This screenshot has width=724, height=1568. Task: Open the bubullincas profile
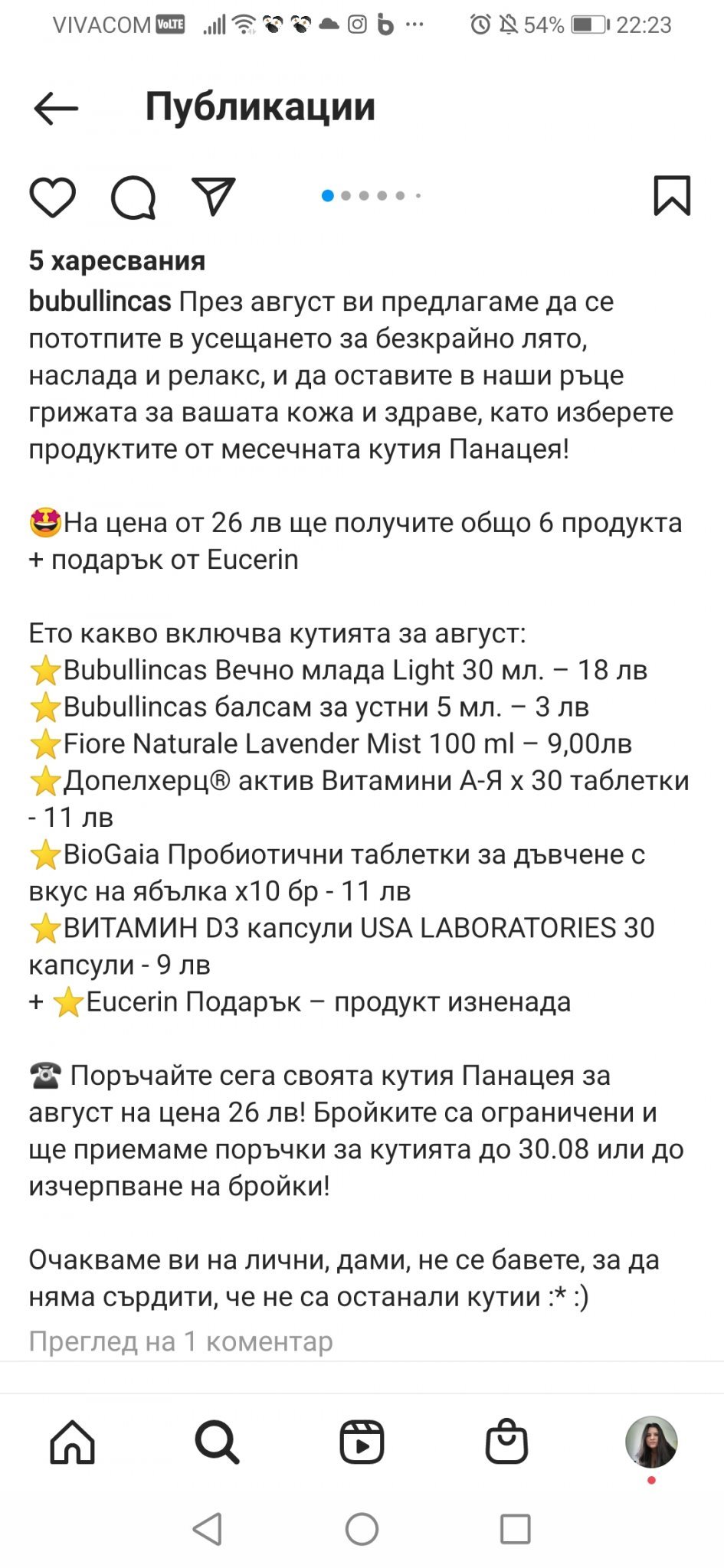pos(100,302)
